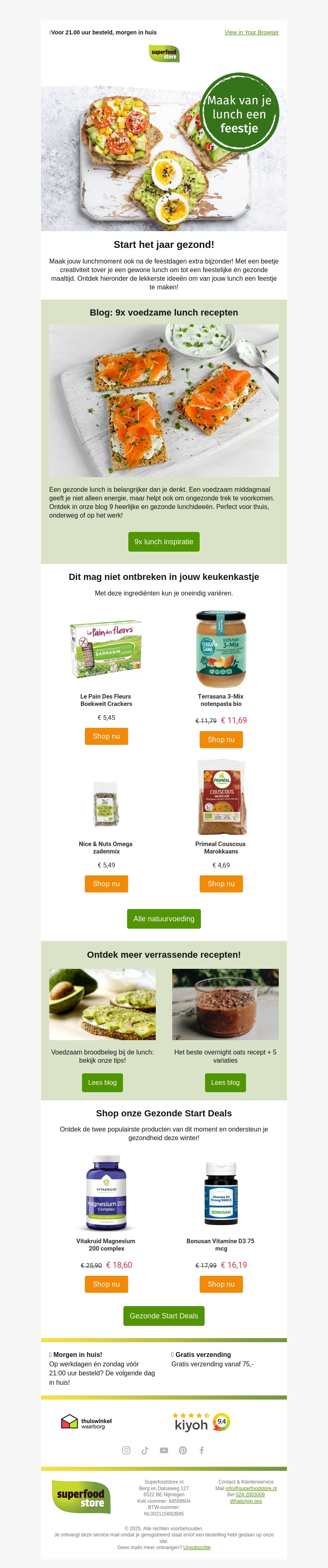
Task: Email info@superfoodstore.nl
Action: [251, 1488]
